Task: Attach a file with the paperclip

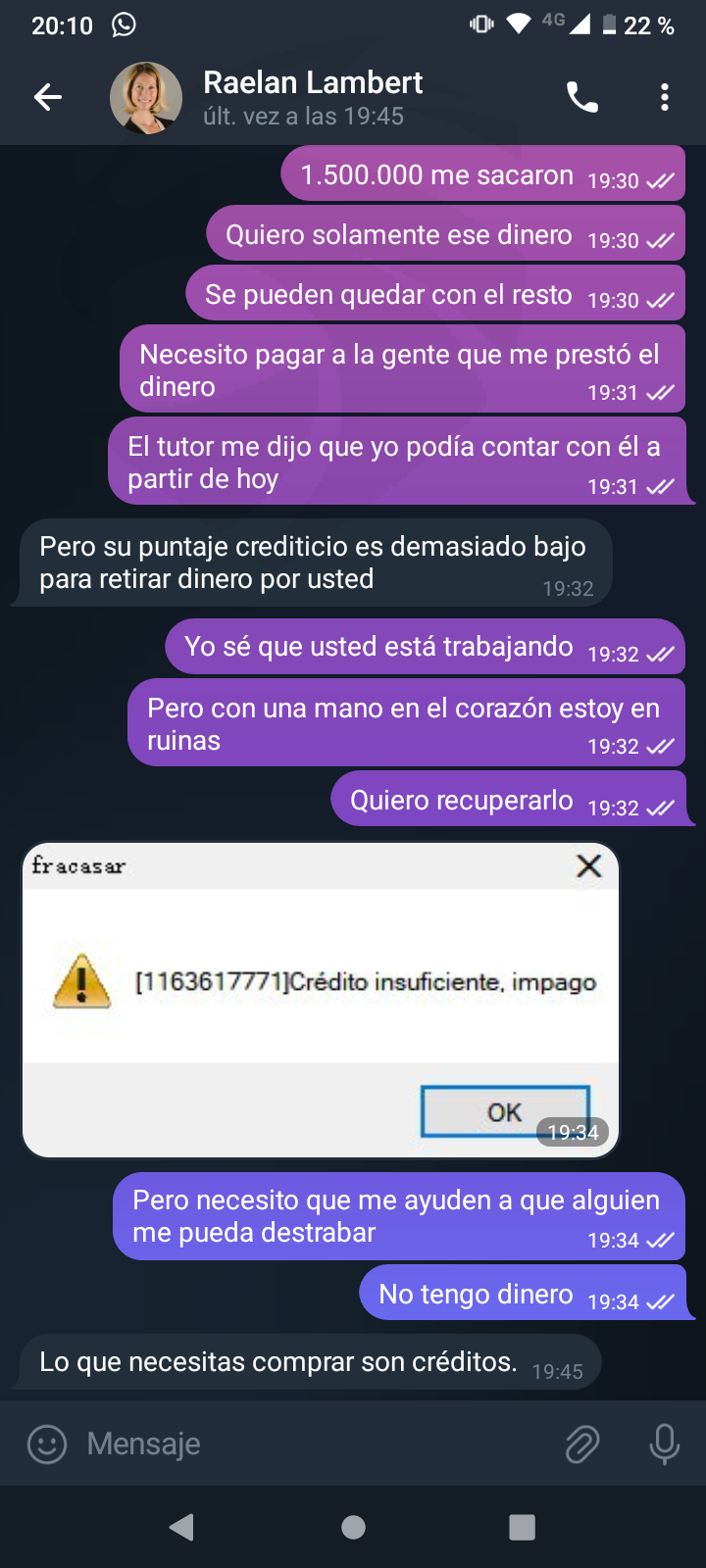Action: pos(582,1444)
